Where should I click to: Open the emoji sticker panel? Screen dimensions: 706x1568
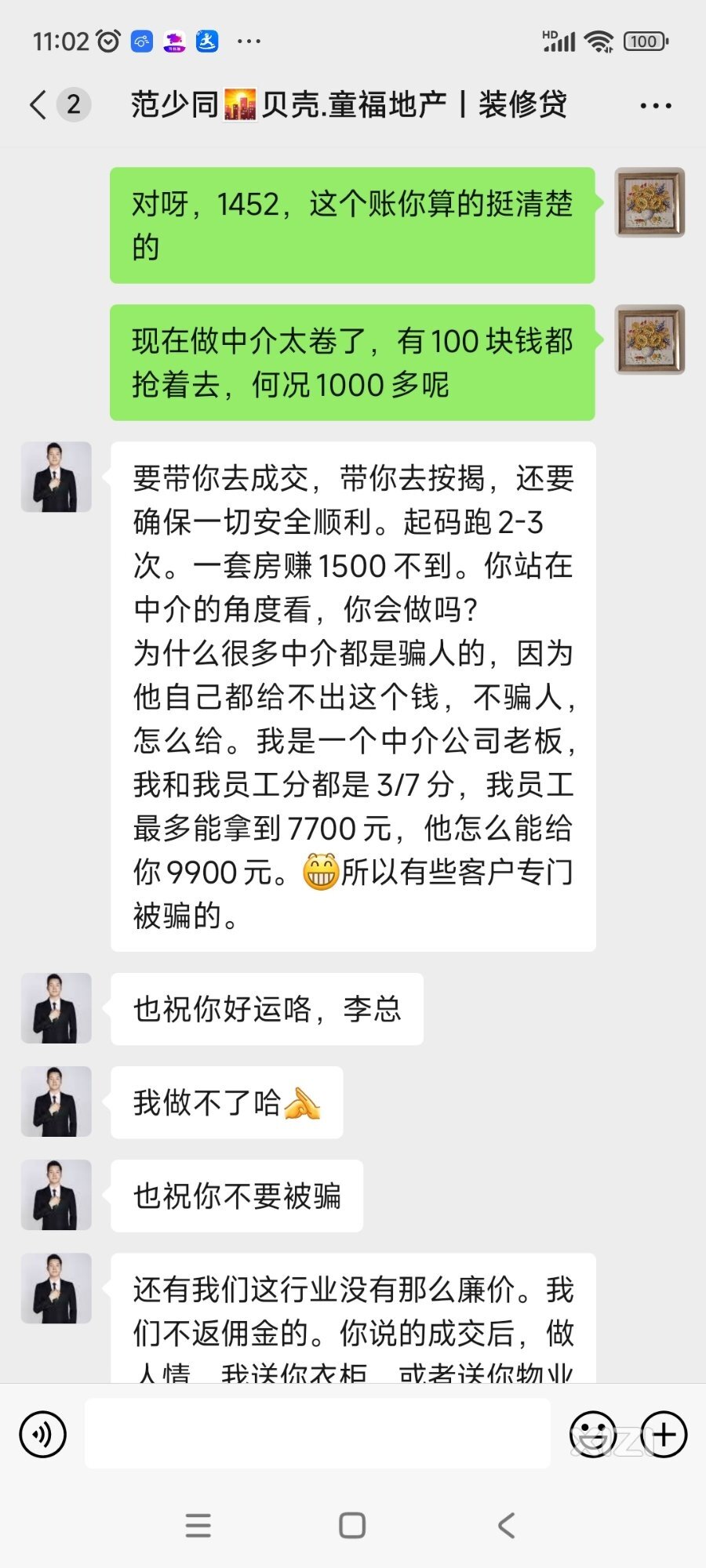click(592, 1435)
